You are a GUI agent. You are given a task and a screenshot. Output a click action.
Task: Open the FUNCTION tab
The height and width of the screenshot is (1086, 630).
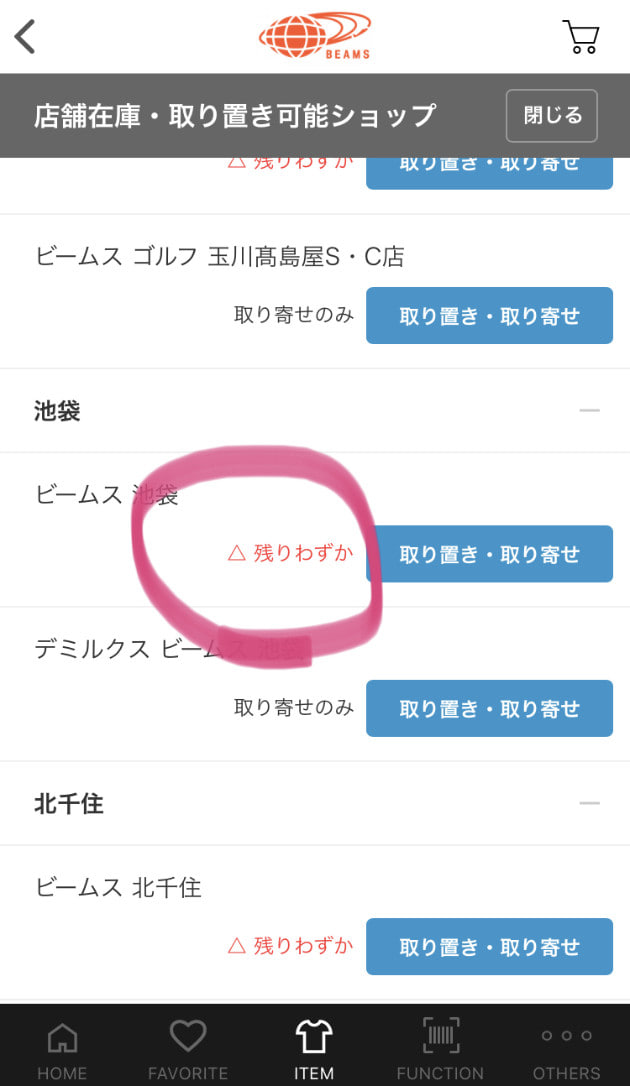[440, 1051]
